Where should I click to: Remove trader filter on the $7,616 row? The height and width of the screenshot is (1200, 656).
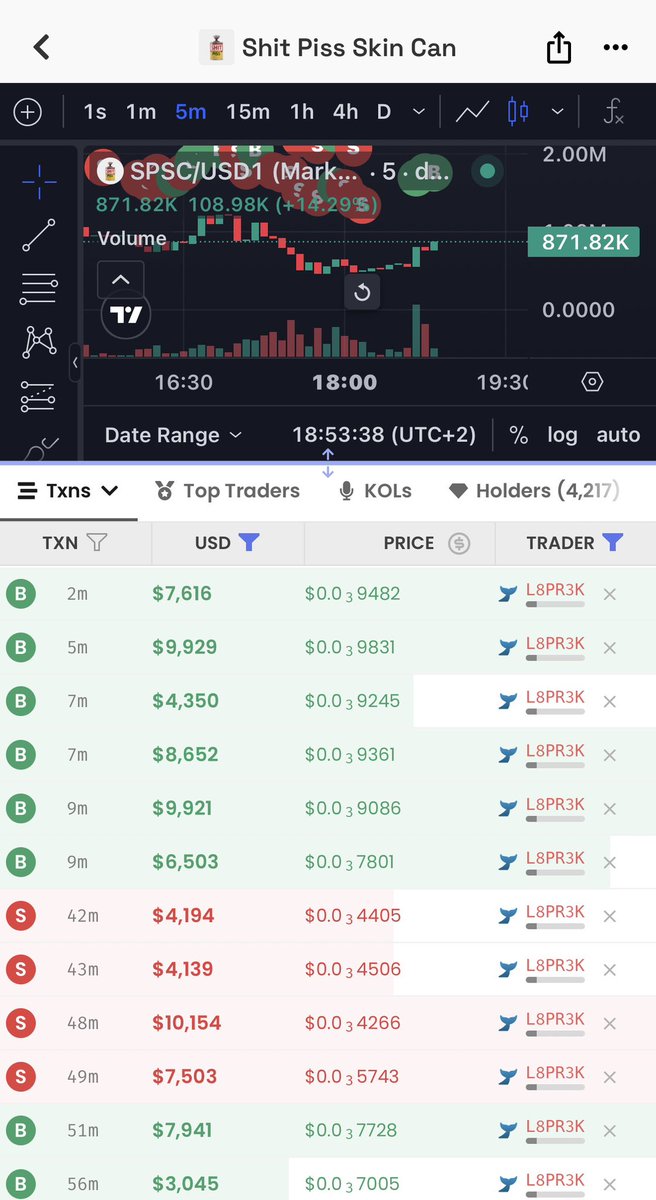click(610, 595)
